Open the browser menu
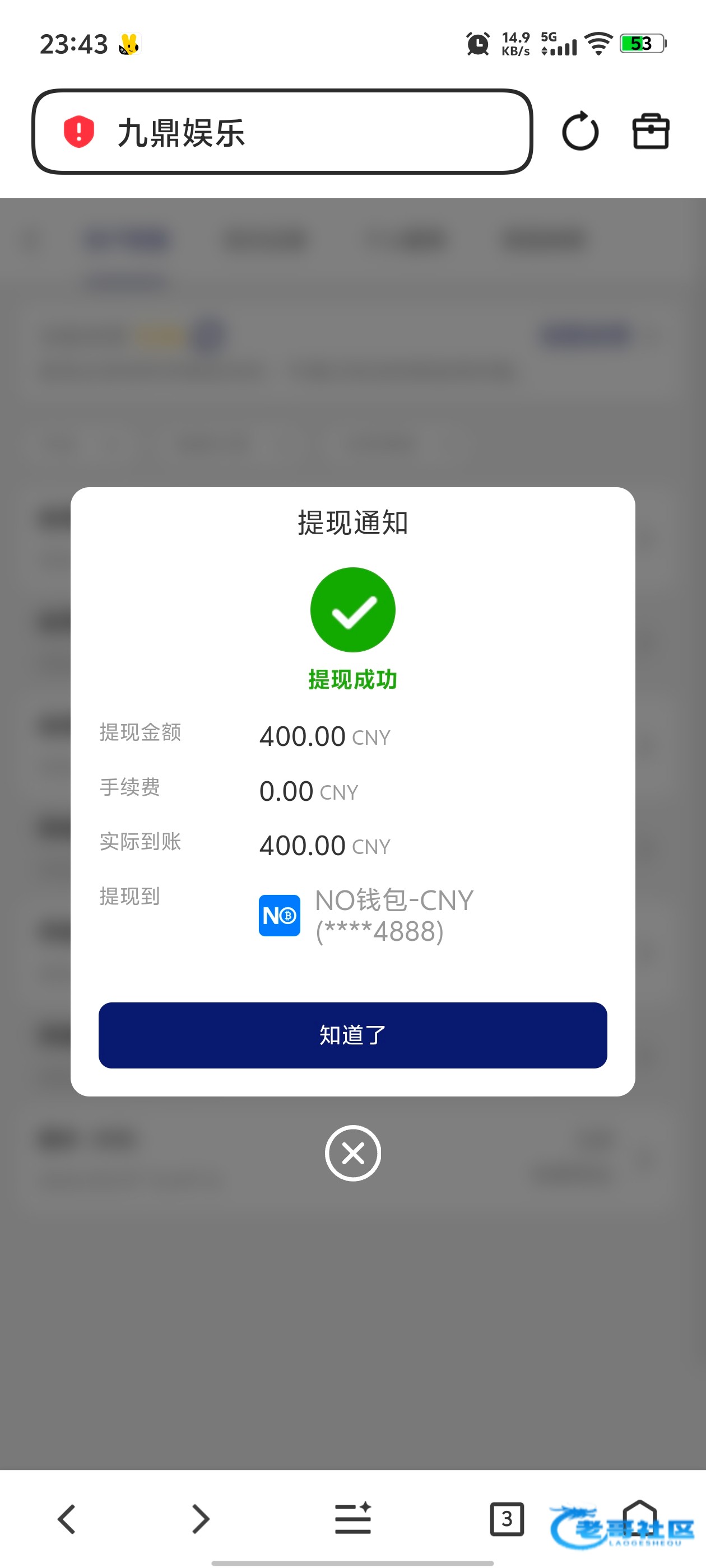706x1568 pixels. (352, 1519)
